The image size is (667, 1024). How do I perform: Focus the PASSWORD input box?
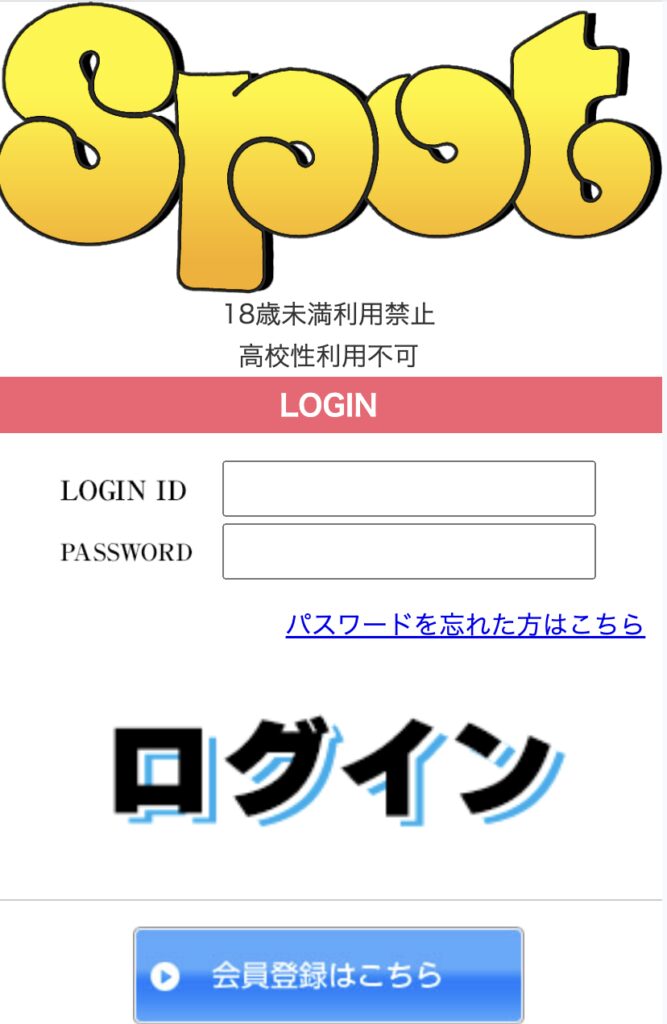pyautogui.click(x=408, y=551)
